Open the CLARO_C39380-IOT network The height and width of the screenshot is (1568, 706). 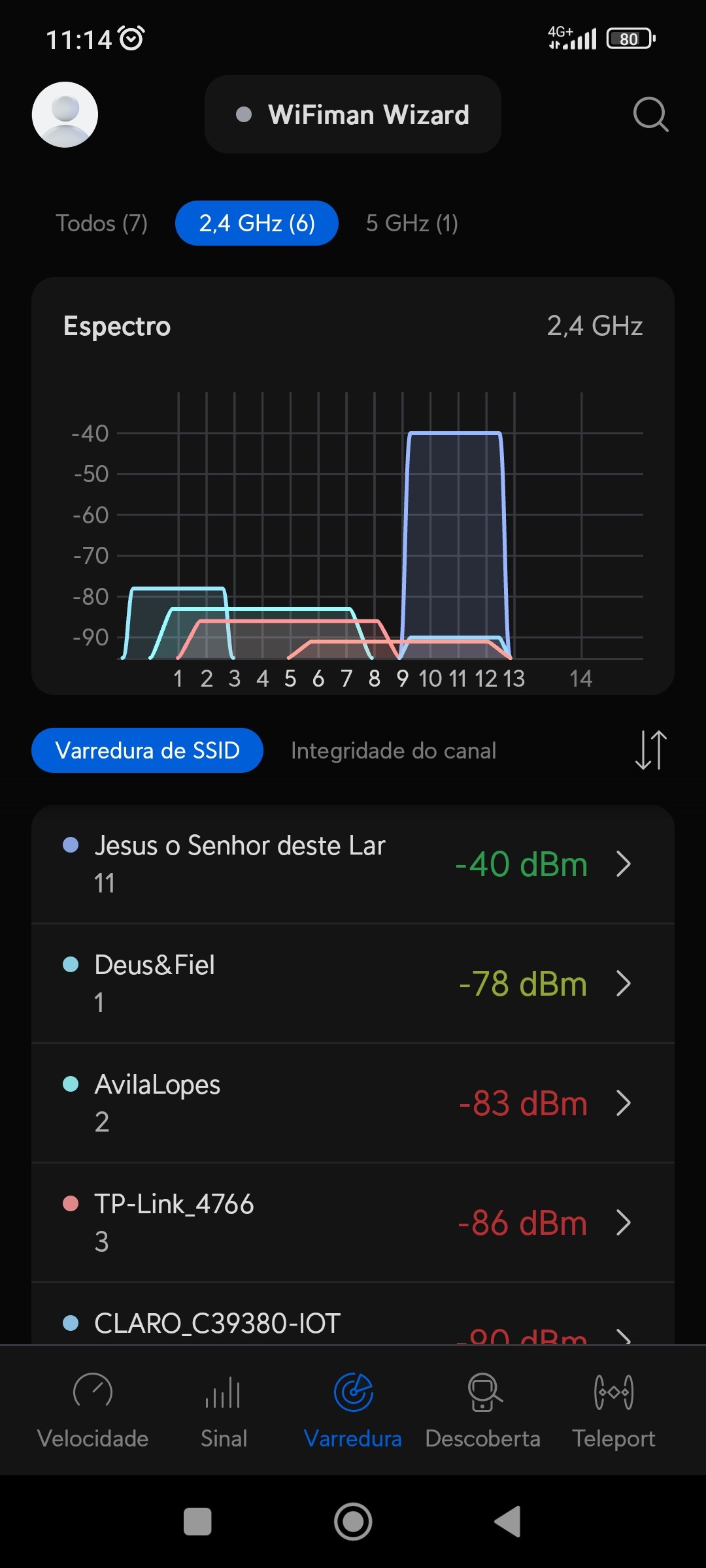[x=353, y=1324]
